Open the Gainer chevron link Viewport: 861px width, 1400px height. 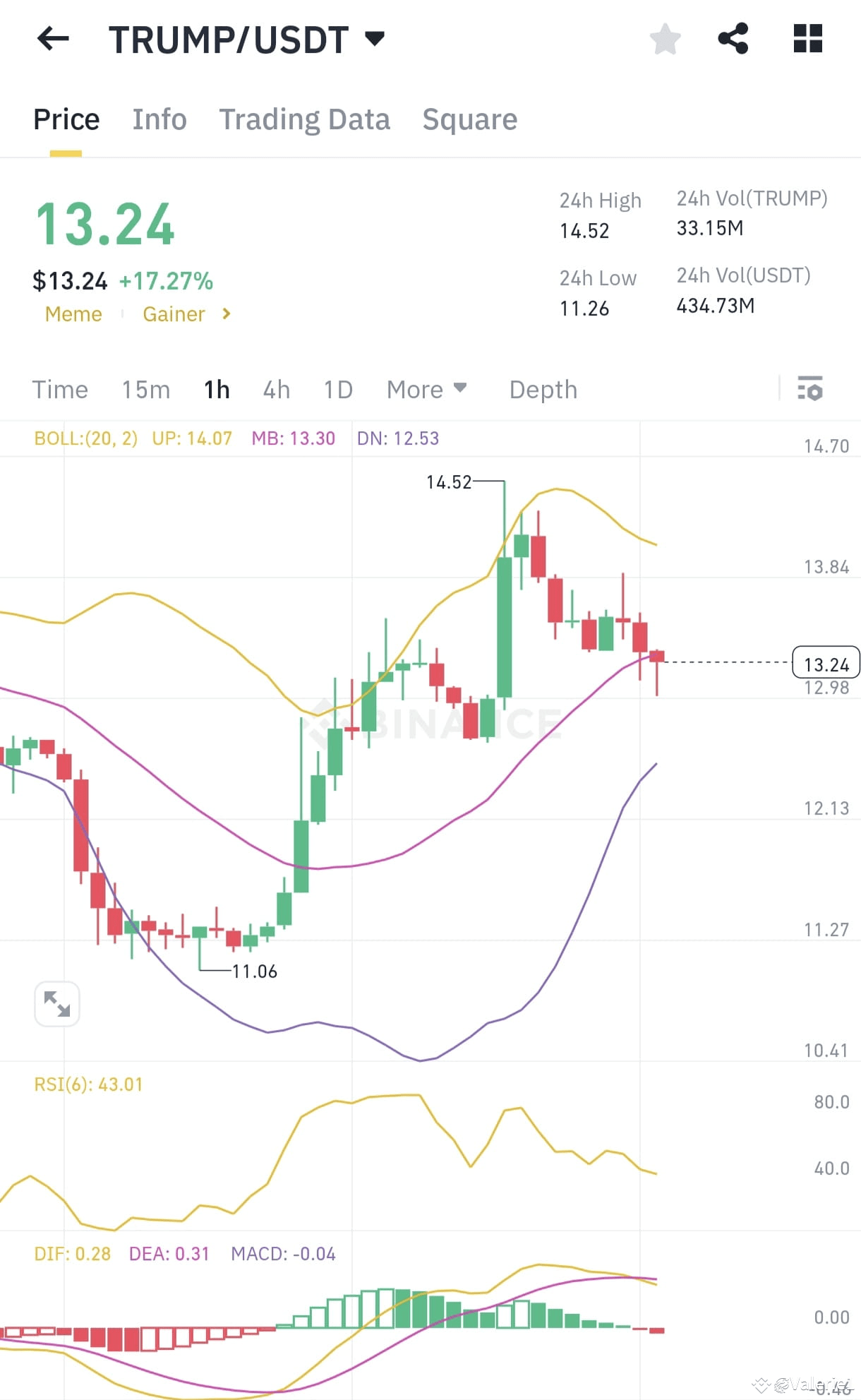point(226,314)
